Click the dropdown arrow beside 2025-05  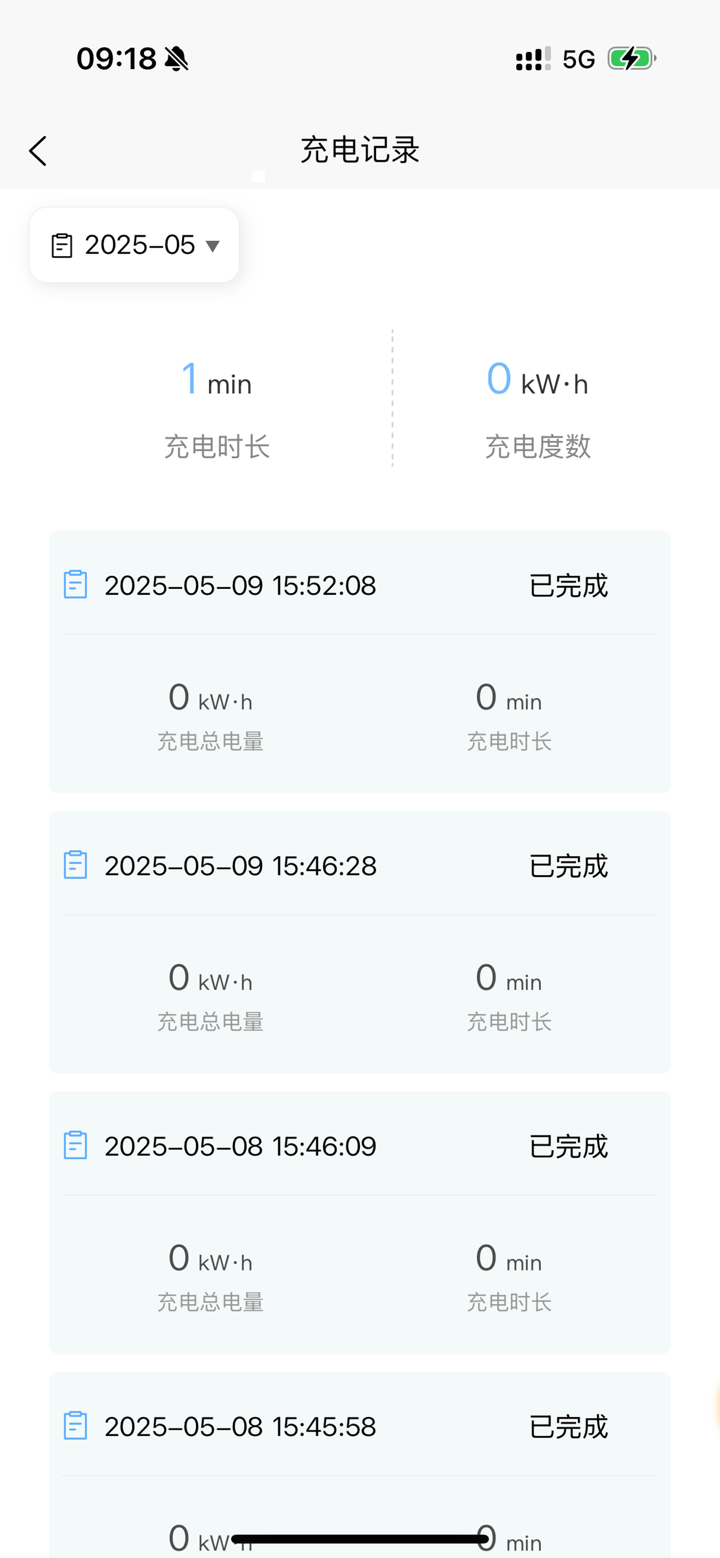[211, 245]
